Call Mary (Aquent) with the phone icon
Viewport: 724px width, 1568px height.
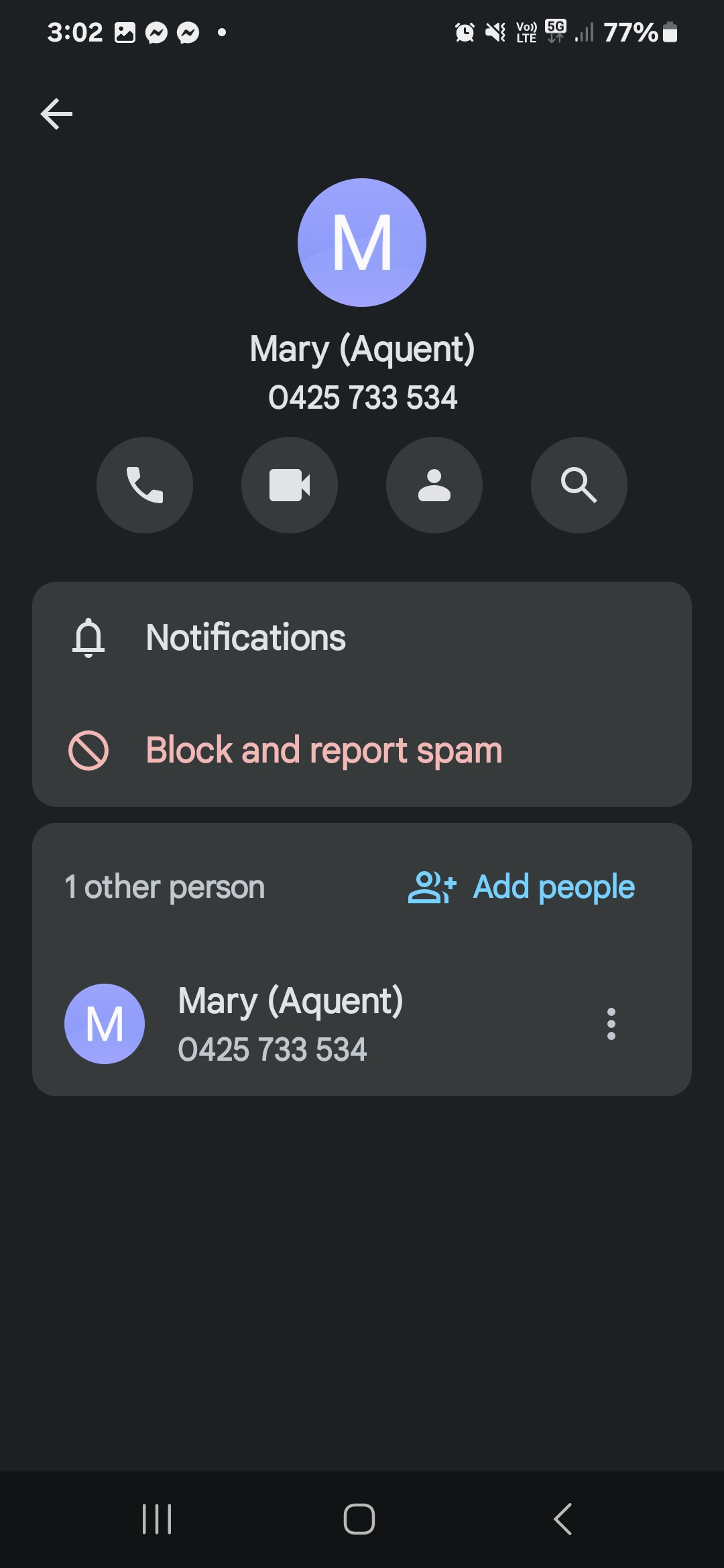[145, 485]
